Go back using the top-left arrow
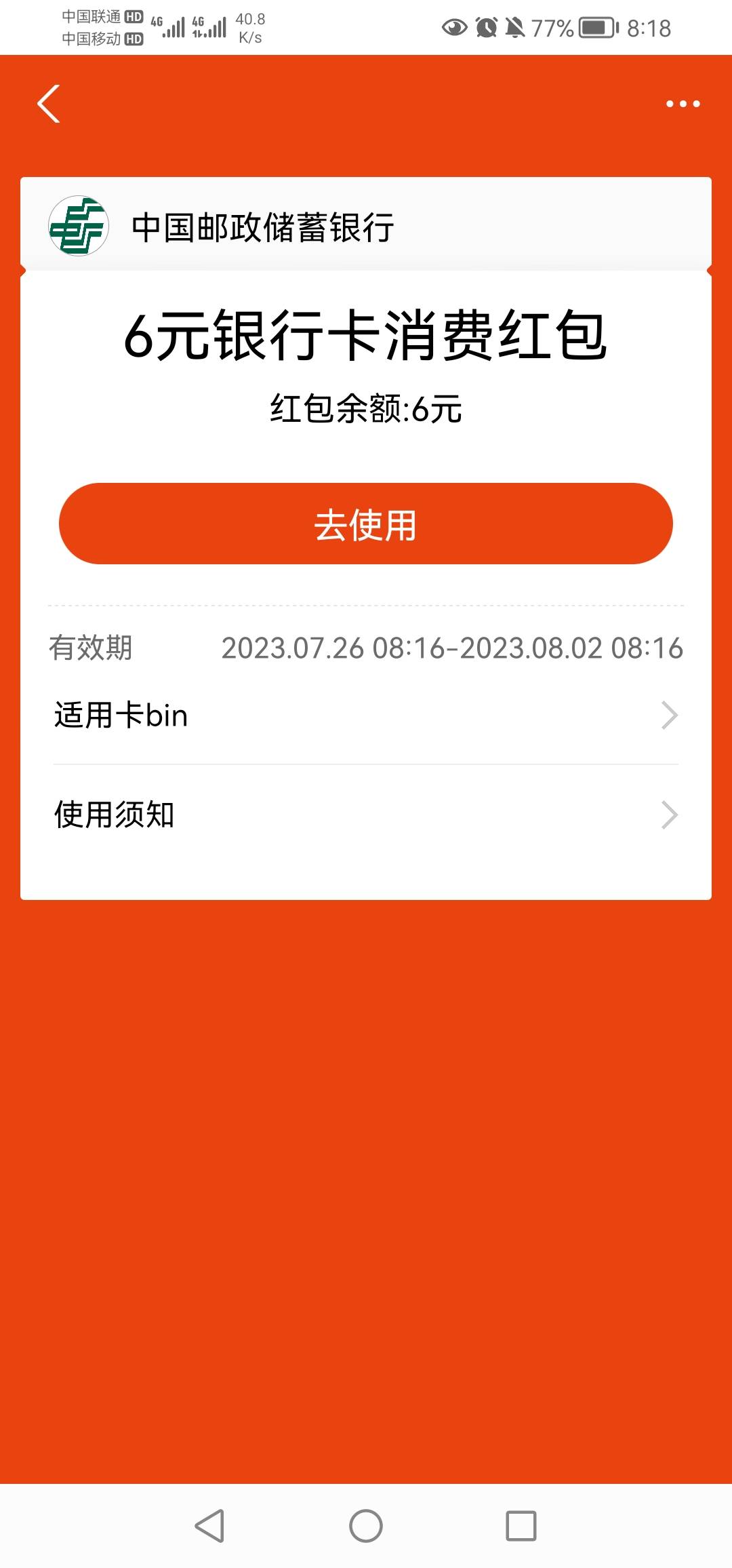Image resolution: width=732 pixels, height=1568 pixels. pos(49,104)
